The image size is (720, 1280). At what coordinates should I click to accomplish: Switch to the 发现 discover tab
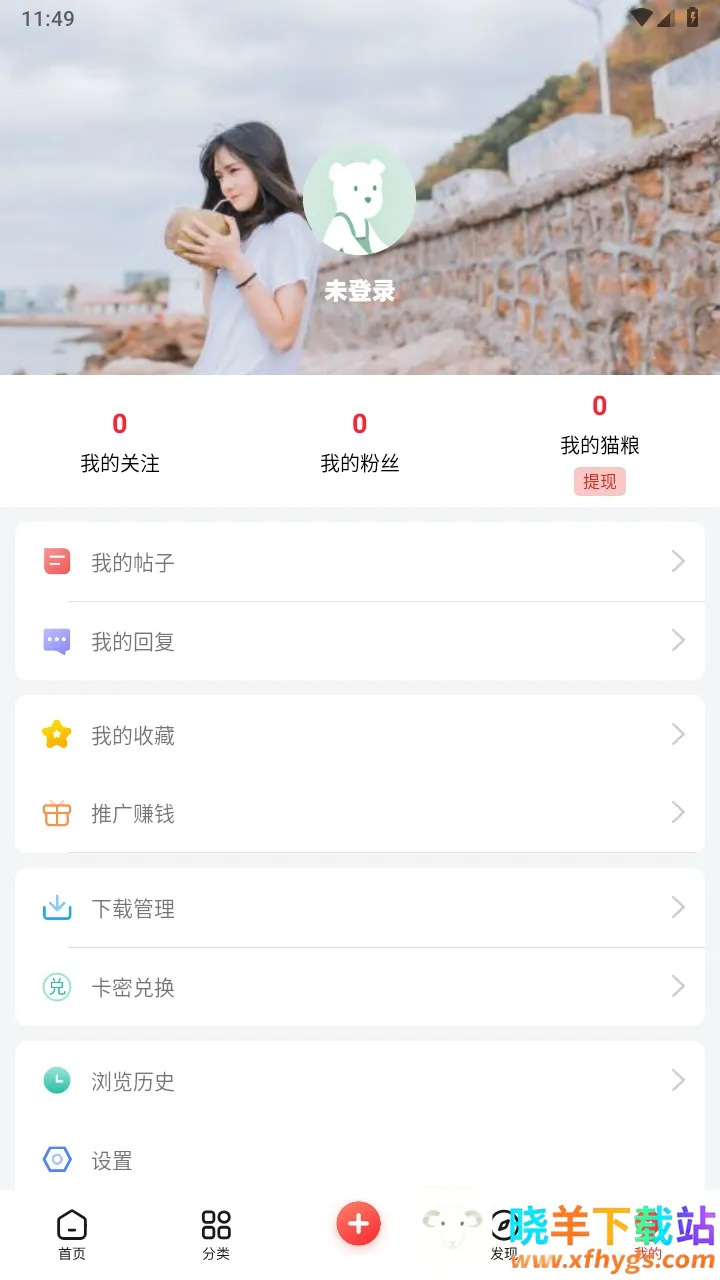(x=503, y=1234)
